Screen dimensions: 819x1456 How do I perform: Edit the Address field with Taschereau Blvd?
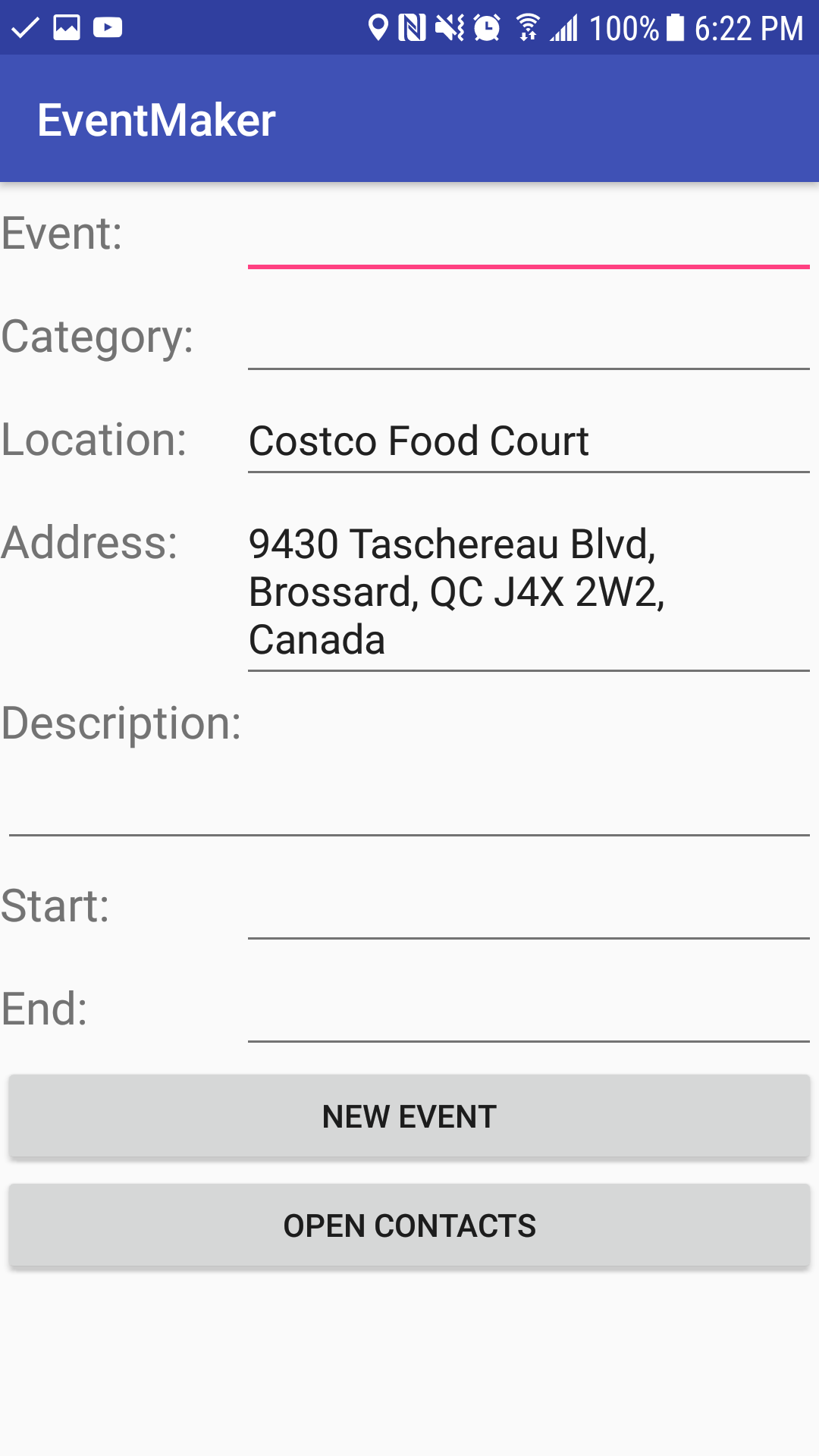tap(528, 591)
